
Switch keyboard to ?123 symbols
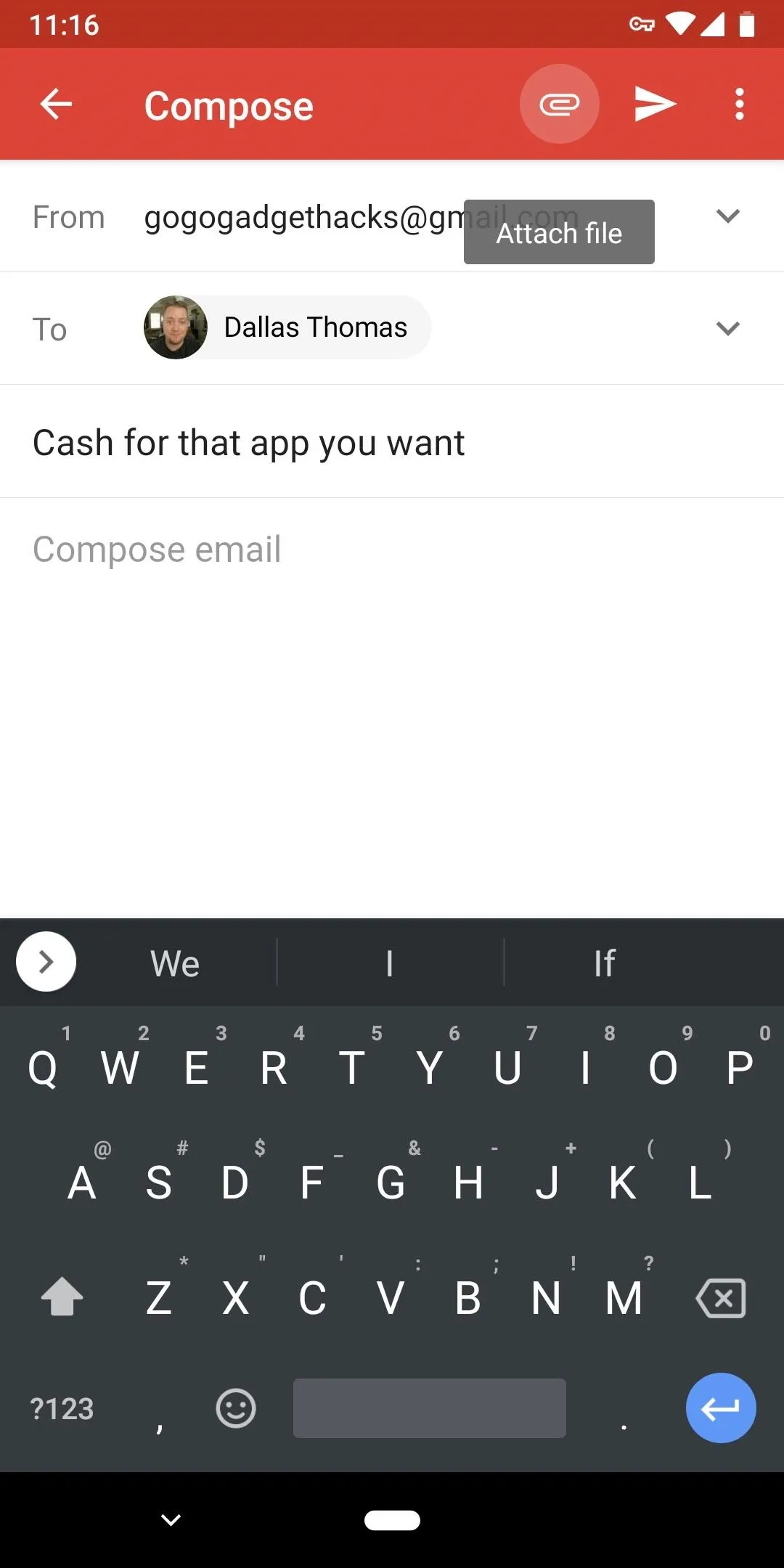tap(62, 1409)
